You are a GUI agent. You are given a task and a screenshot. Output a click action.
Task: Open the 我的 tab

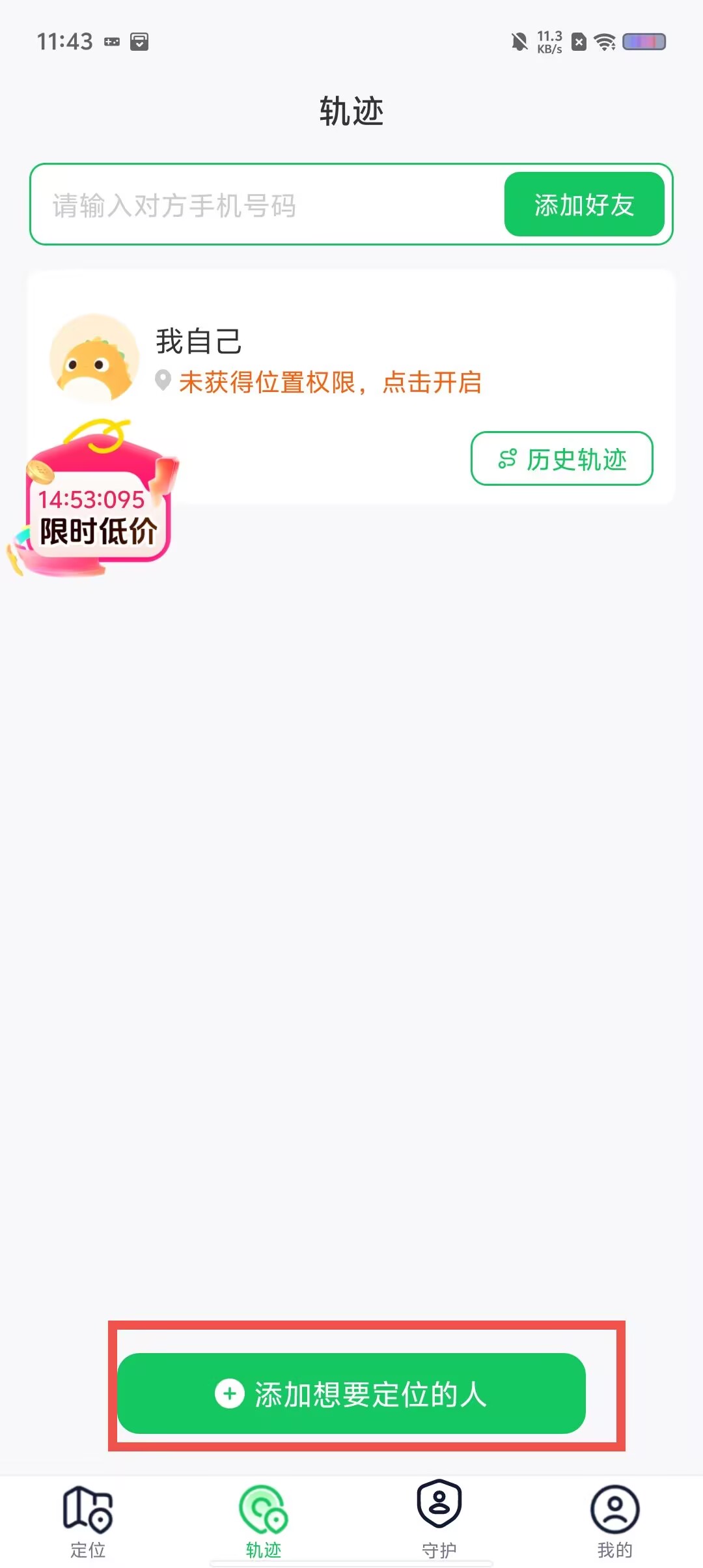[x=615, y=1522]
